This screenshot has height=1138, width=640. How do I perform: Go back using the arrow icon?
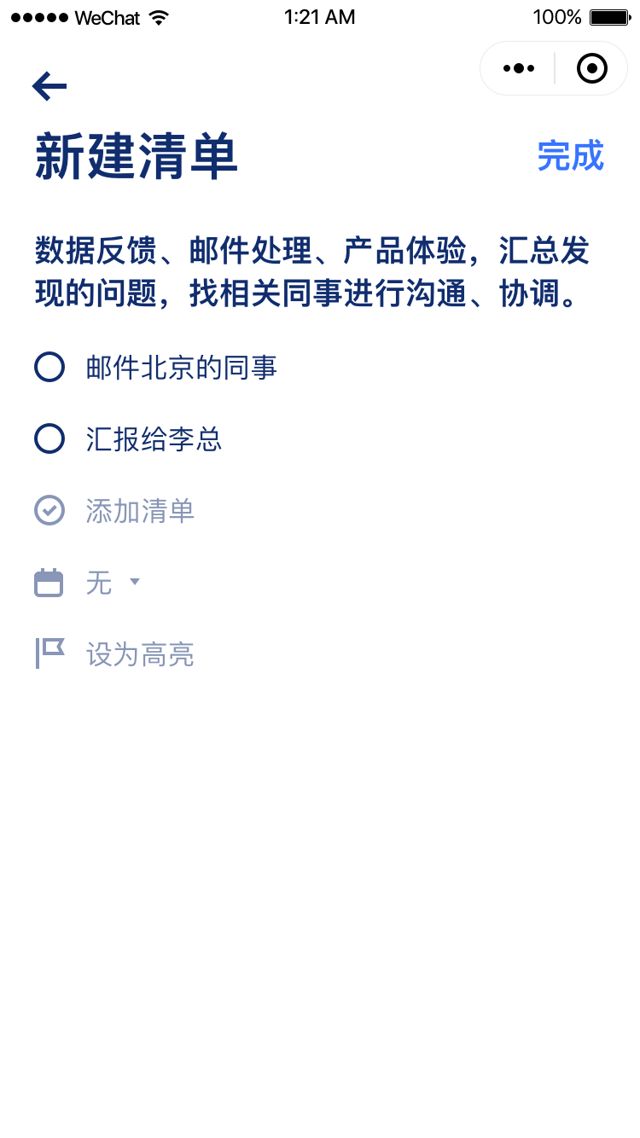point(49,87)
